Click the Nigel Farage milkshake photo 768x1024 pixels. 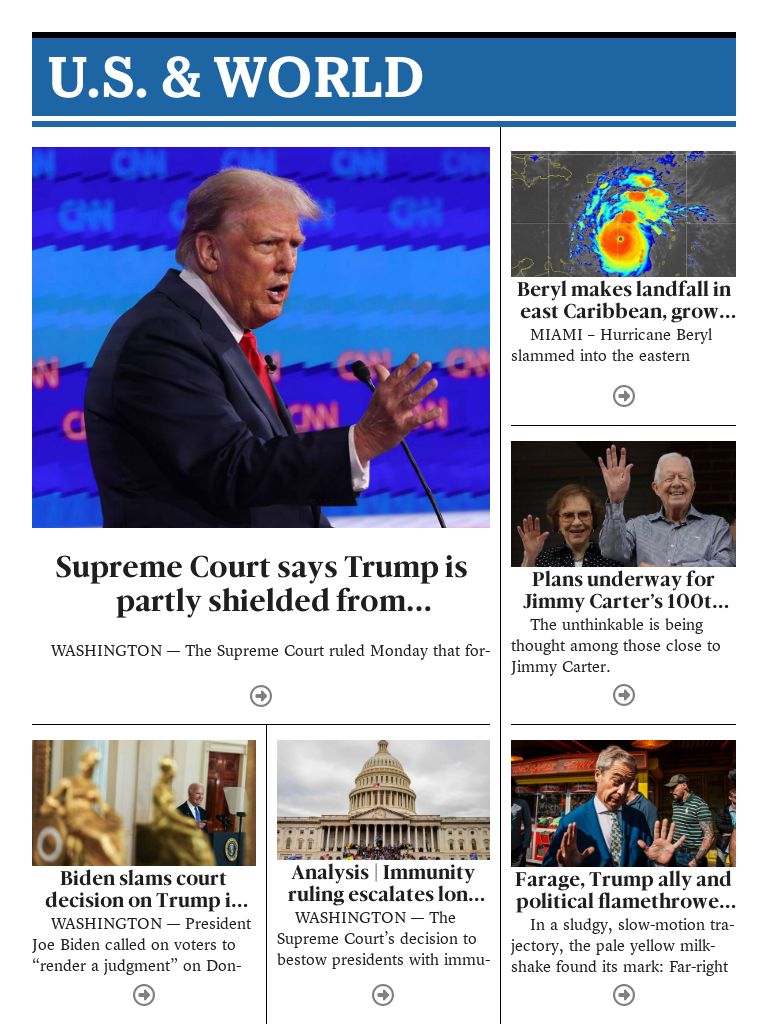[623, 801]
